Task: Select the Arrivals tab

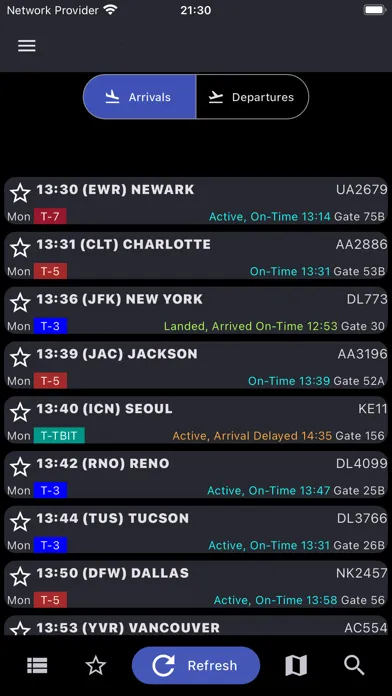Action: click(x=139, y=97)
